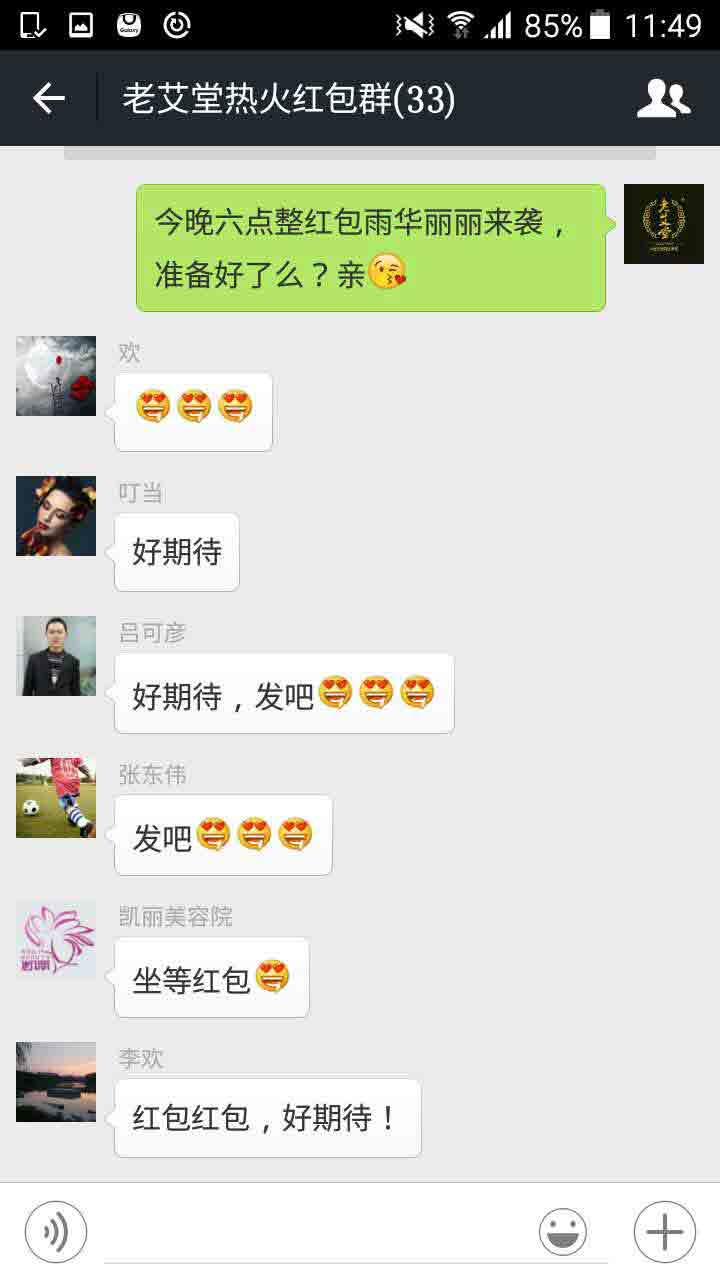This screenshot has width=720, height=1280.
Task: View 李欢's profile avatar
Action: point(56,1082)
